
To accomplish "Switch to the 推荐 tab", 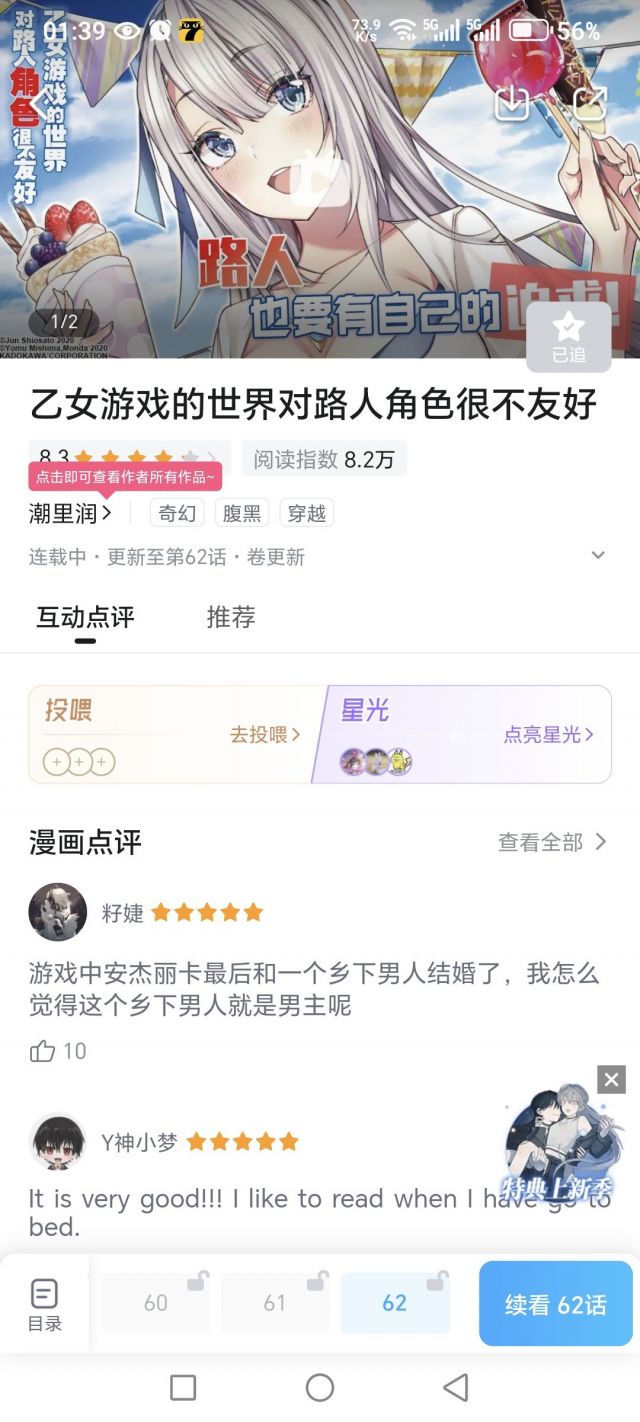I will click(231, 617).
